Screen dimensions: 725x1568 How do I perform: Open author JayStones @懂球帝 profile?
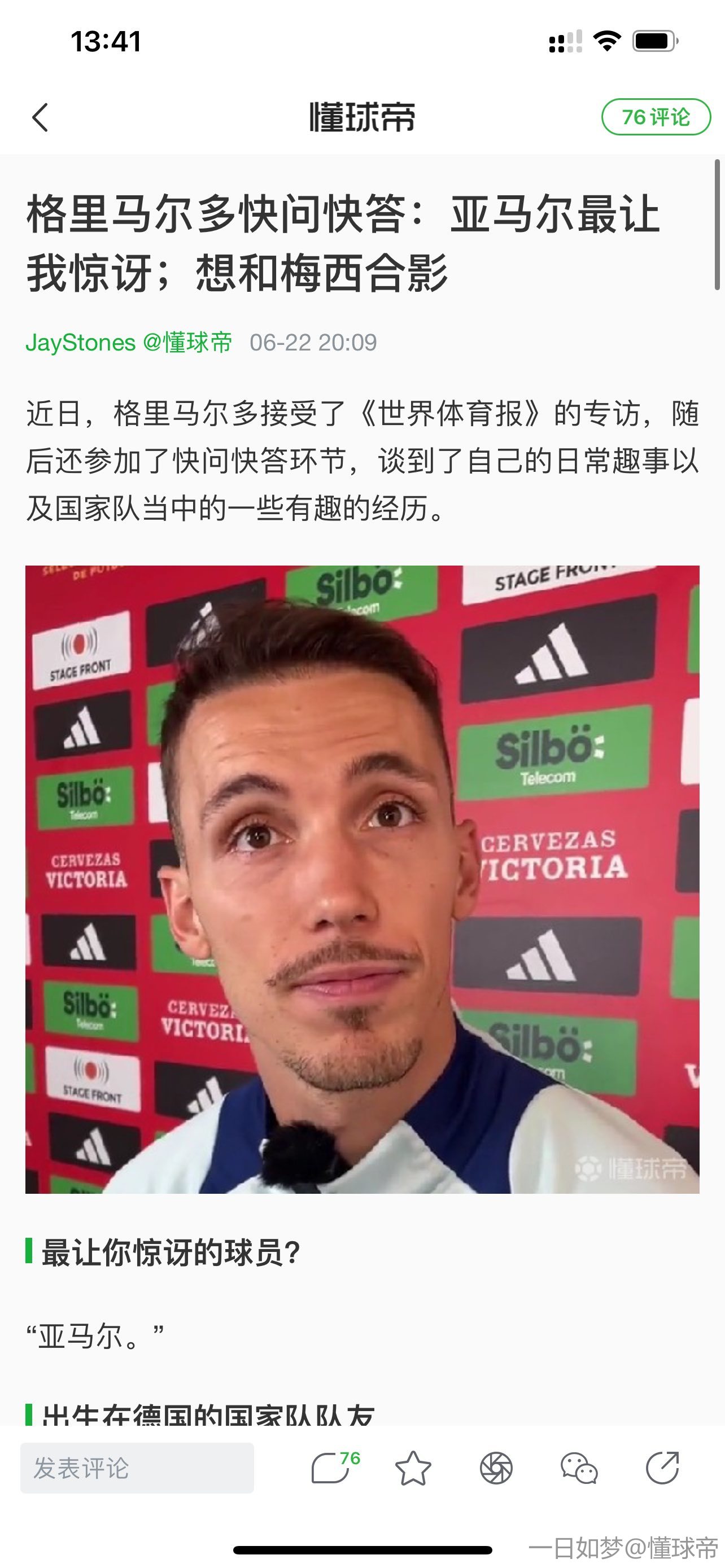128,343
